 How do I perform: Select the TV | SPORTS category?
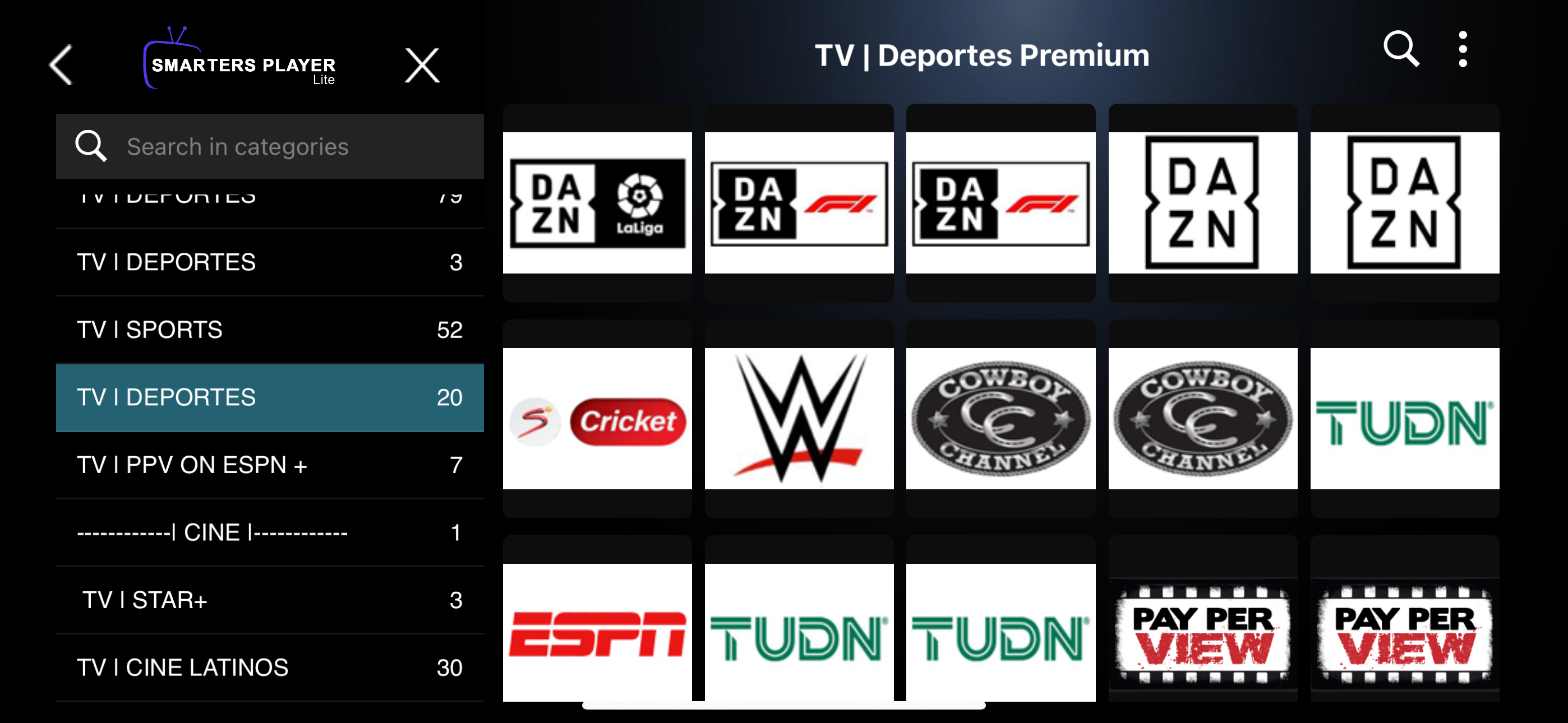pyautogui.click(x=270, y=329)
